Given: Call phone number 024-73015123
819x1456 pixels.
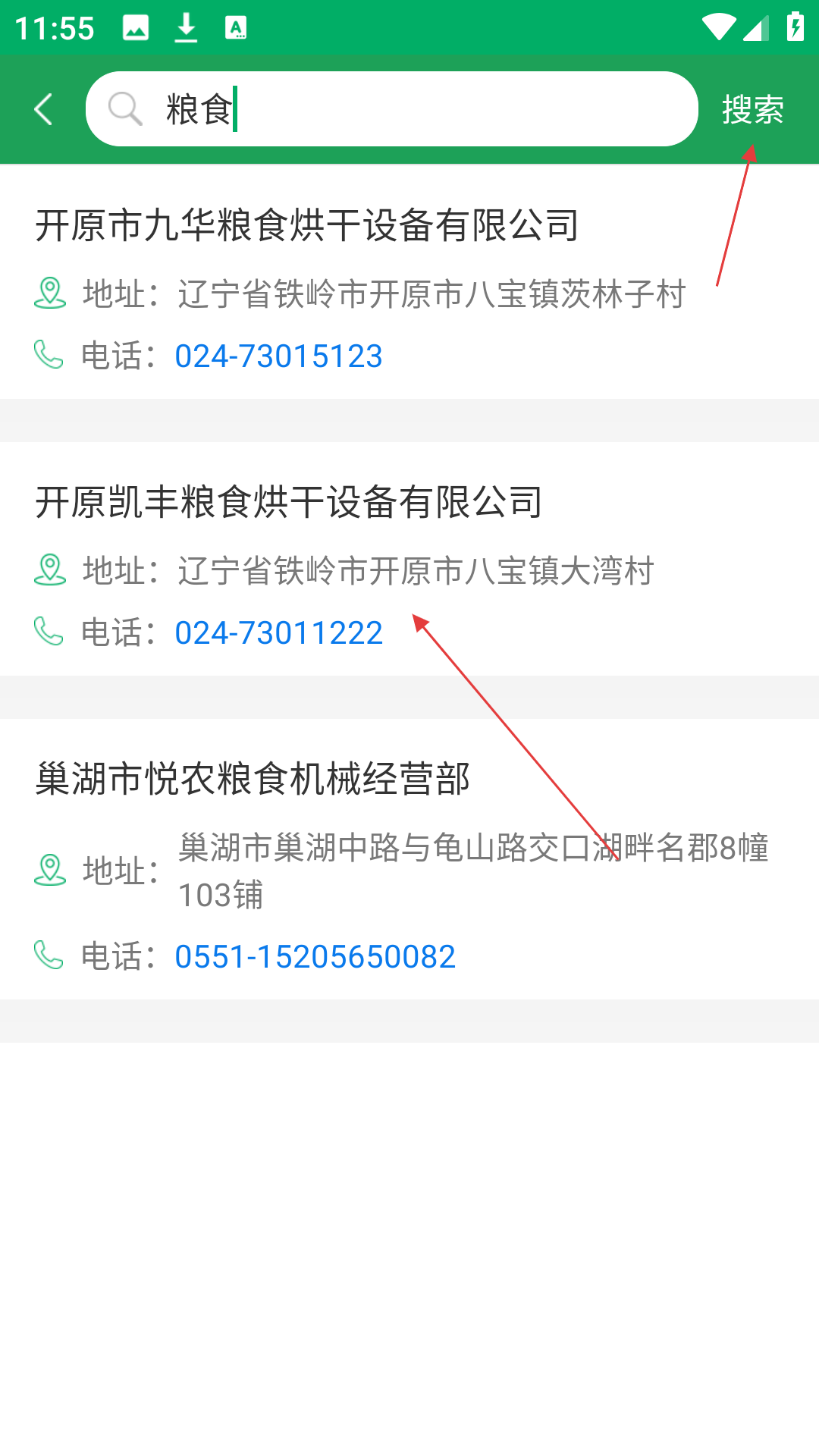Looking at the screenshot, I should tap(278, 356).
